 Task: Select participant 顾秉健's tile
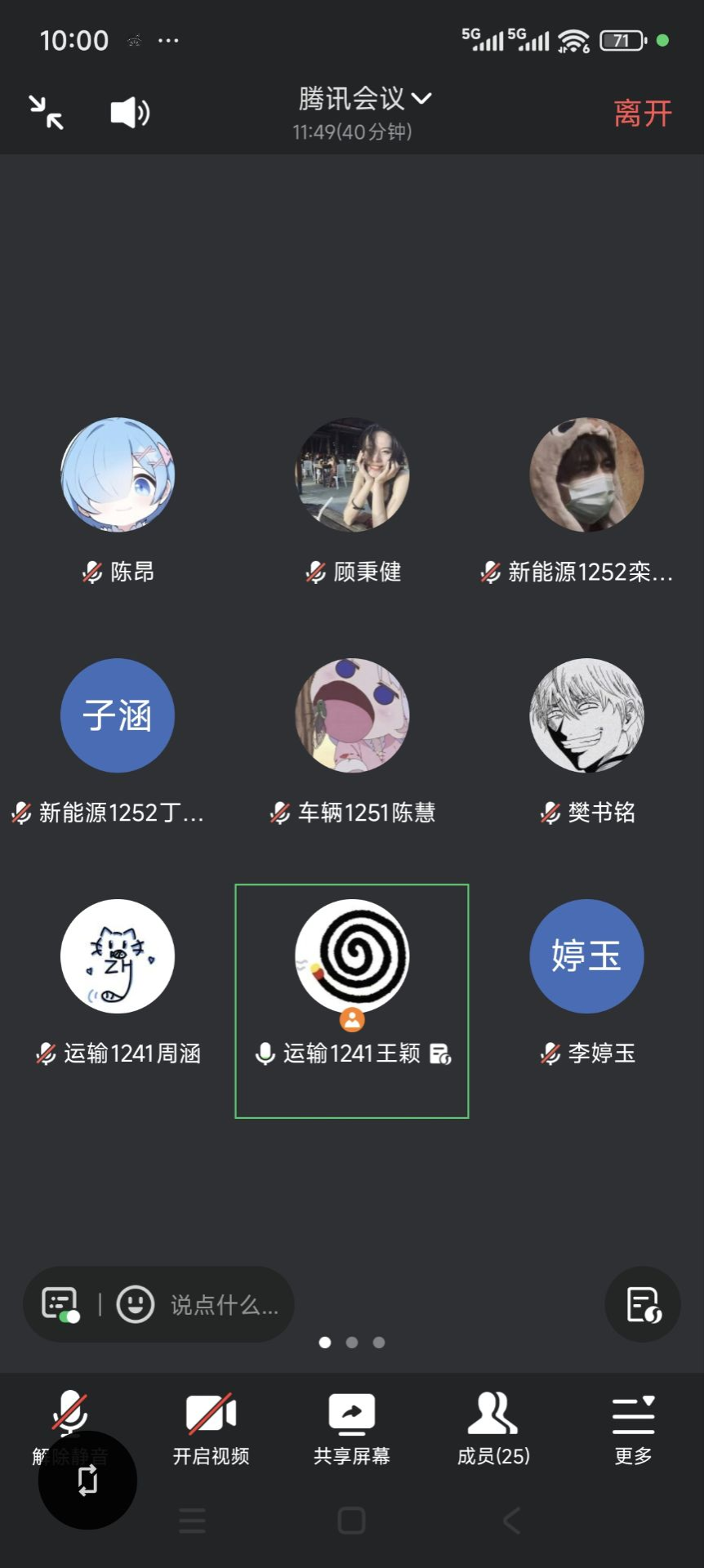tap(352, 498)
